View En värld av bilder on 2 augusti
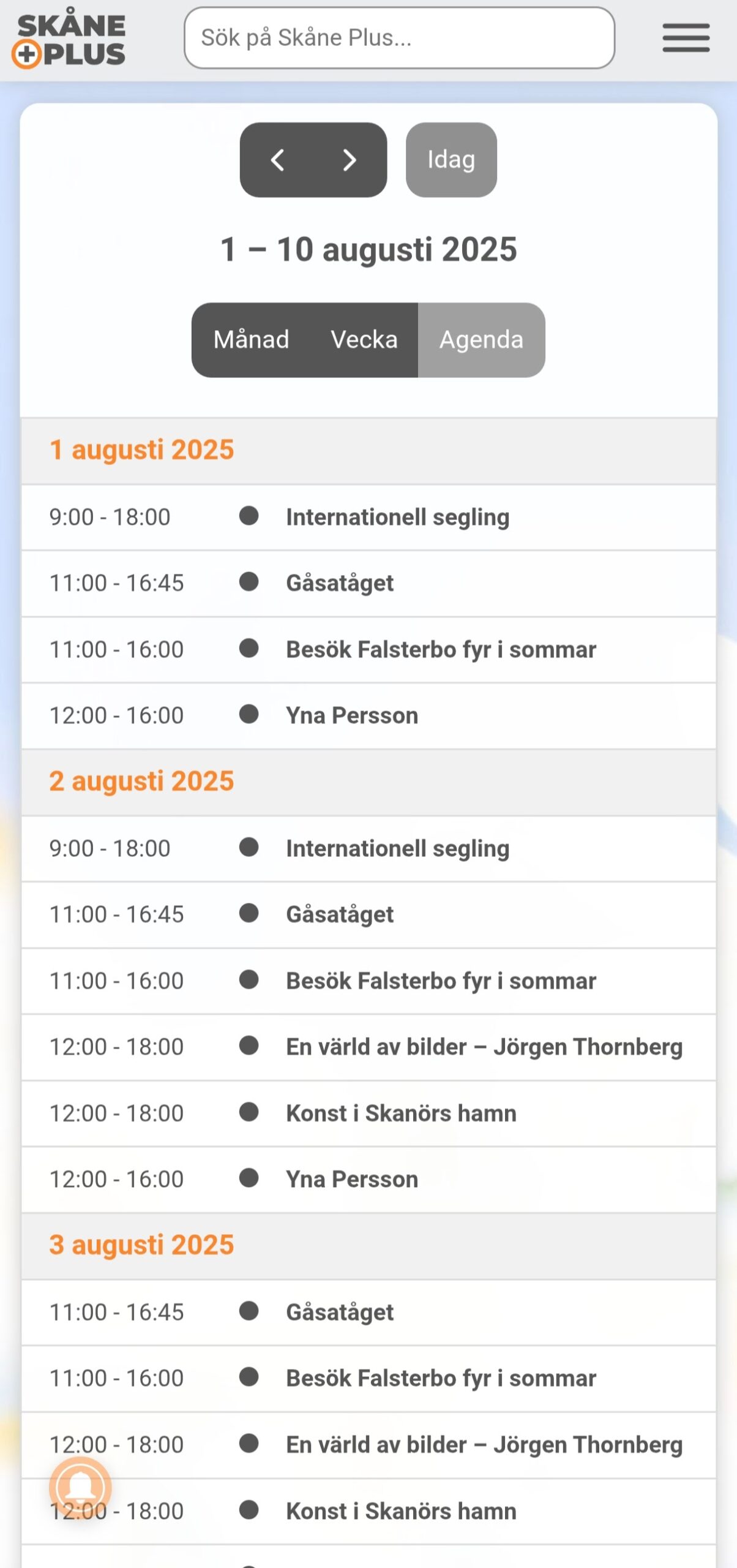Image resolution: width=737 pixels, height=1568 pixels. [x=484, y=1047]
